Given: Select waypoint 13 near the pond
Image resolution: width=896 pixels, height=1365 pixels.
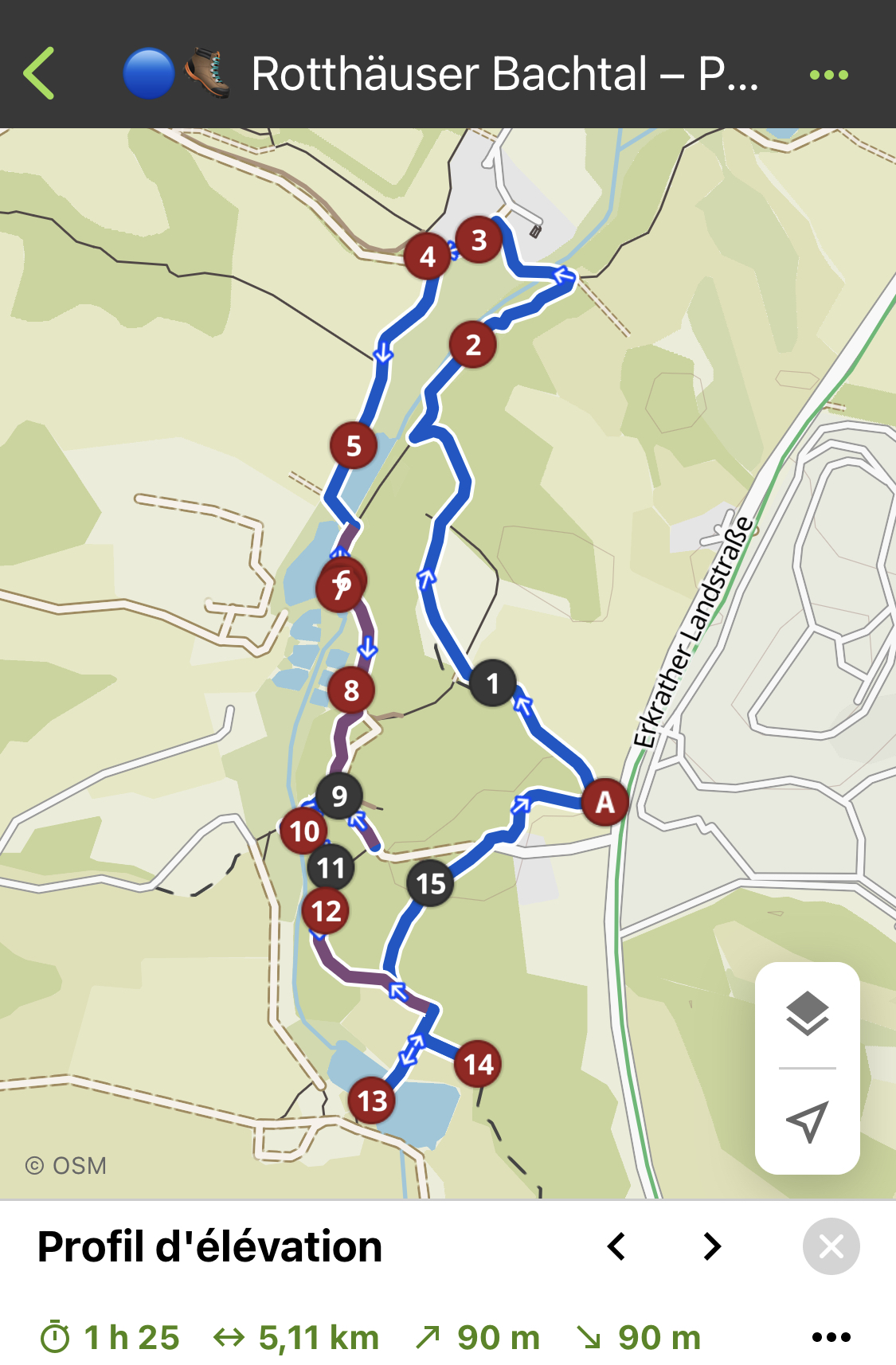Looking at the screenshot, I should tap(372, 1101).
